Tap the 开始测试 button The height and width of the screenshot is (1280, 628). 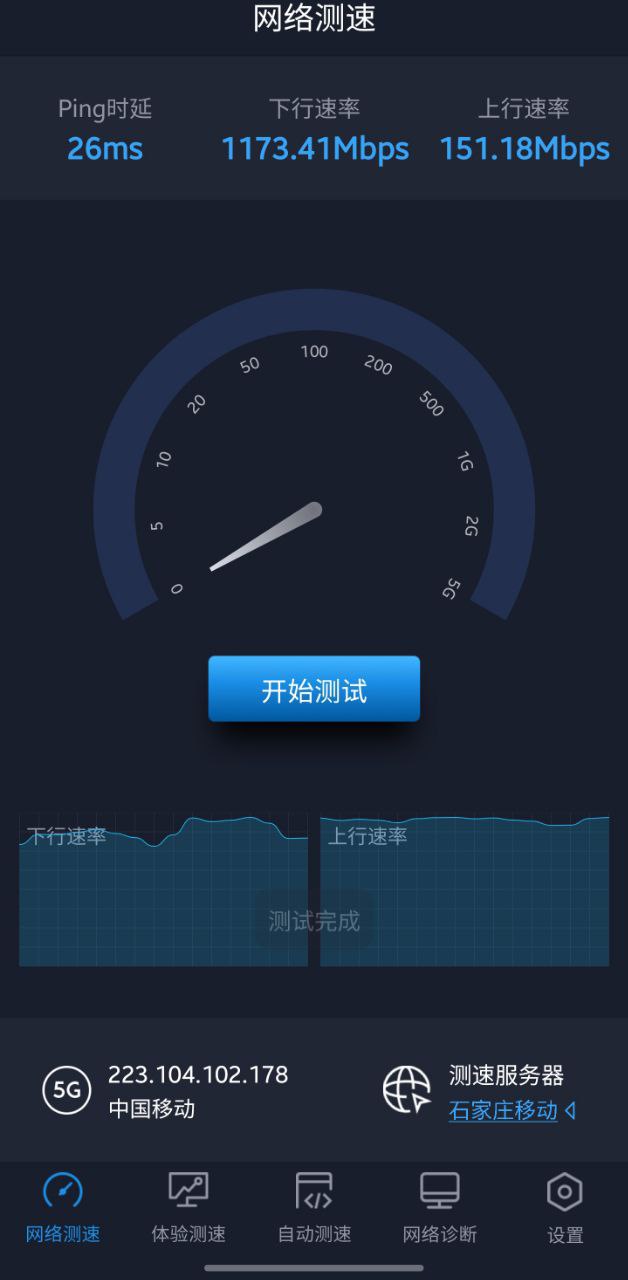coord(314,689)
